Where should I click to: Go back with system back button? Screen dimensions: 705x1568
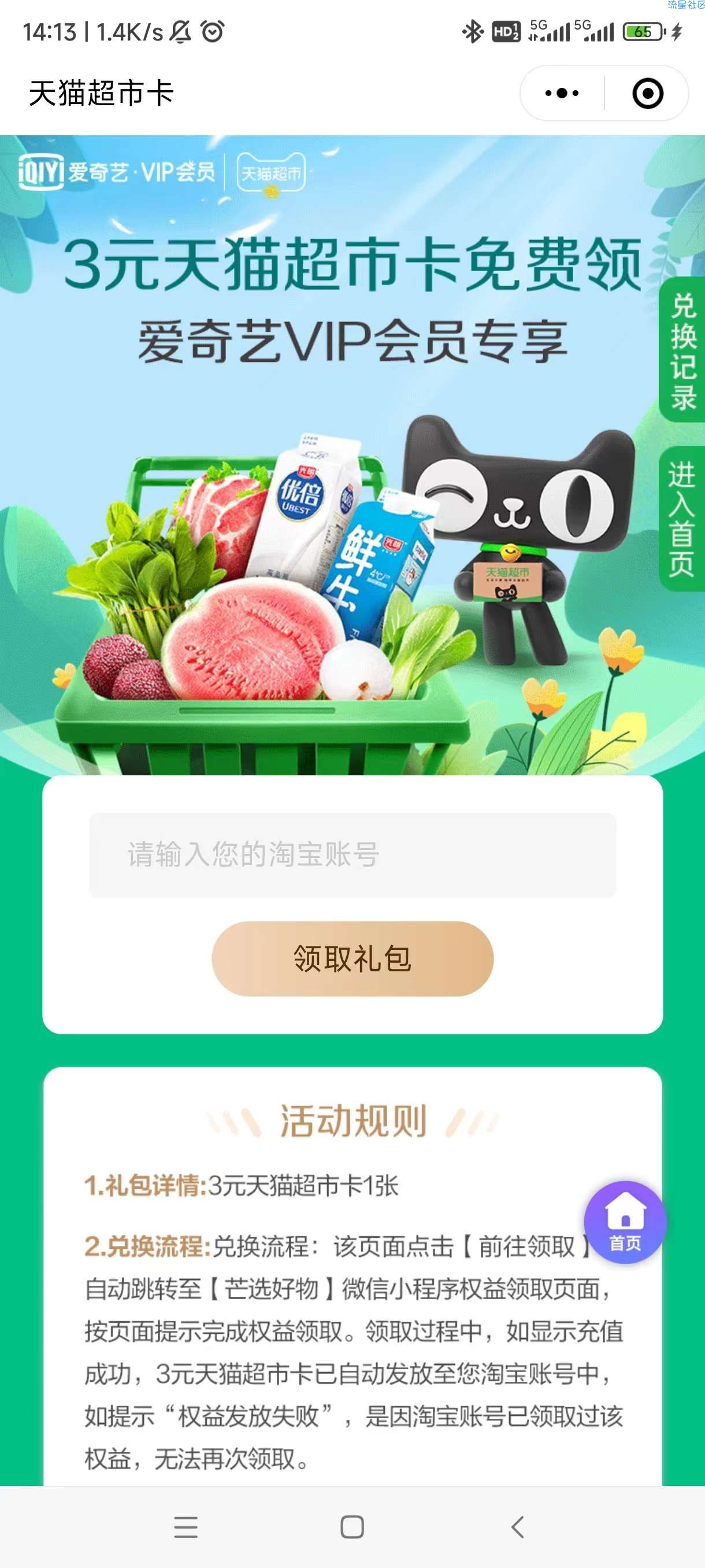pyautogui.click(x=518, y=1526)
